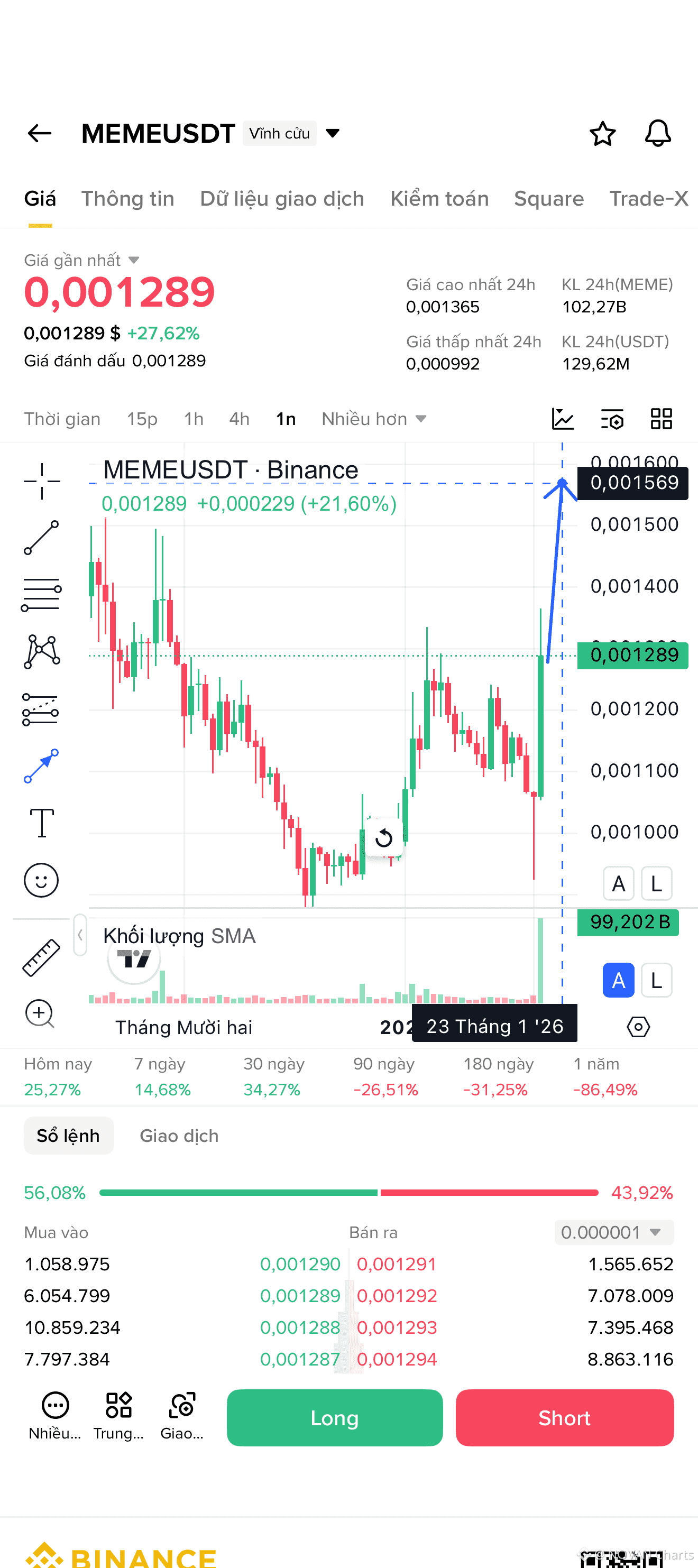Tap the Short button
The width and height of the screenshot is (698, 1568).
pos(564,1418)
